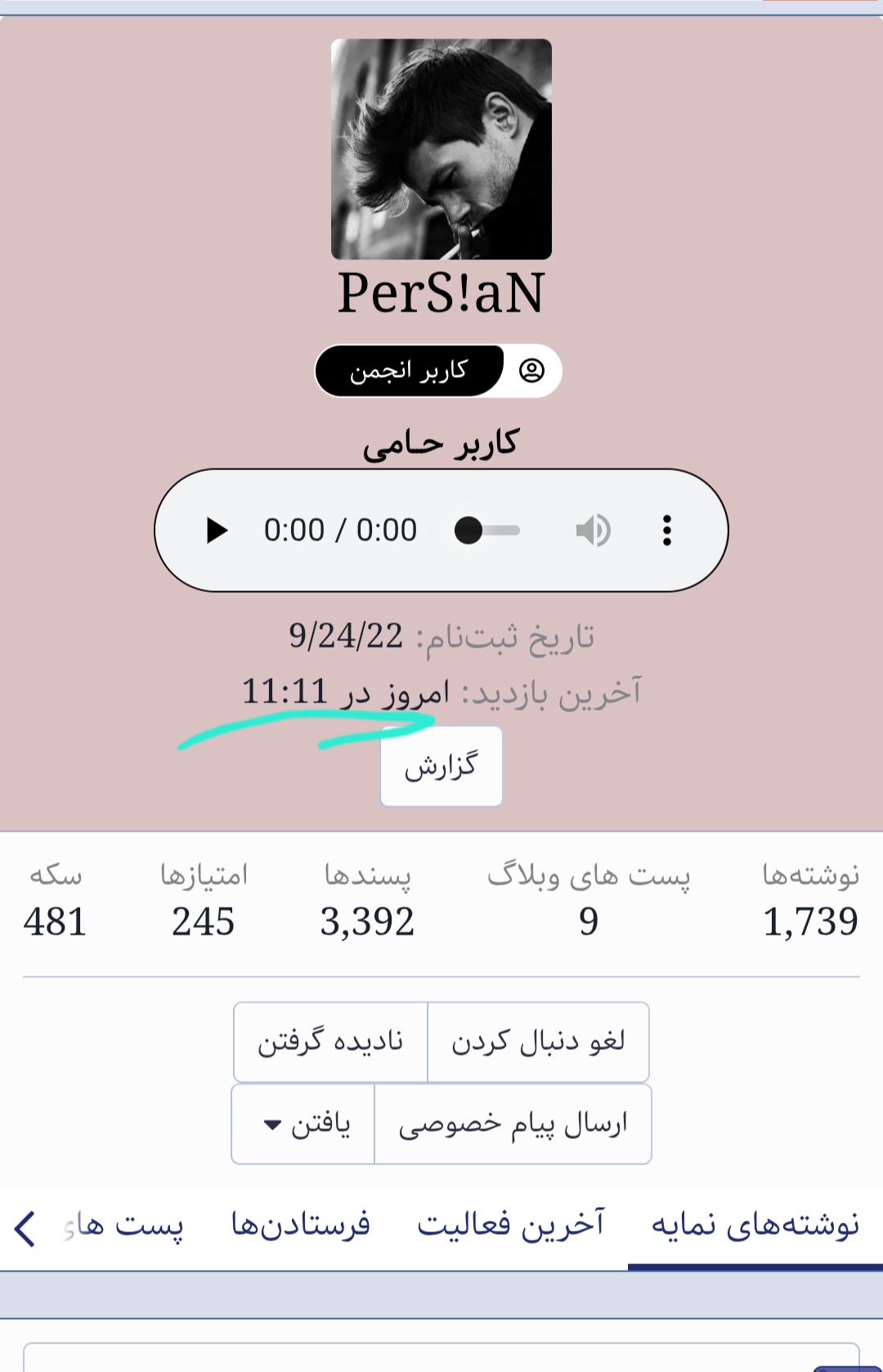Open the آخرین فعالیت tab

click(510, 1225)
